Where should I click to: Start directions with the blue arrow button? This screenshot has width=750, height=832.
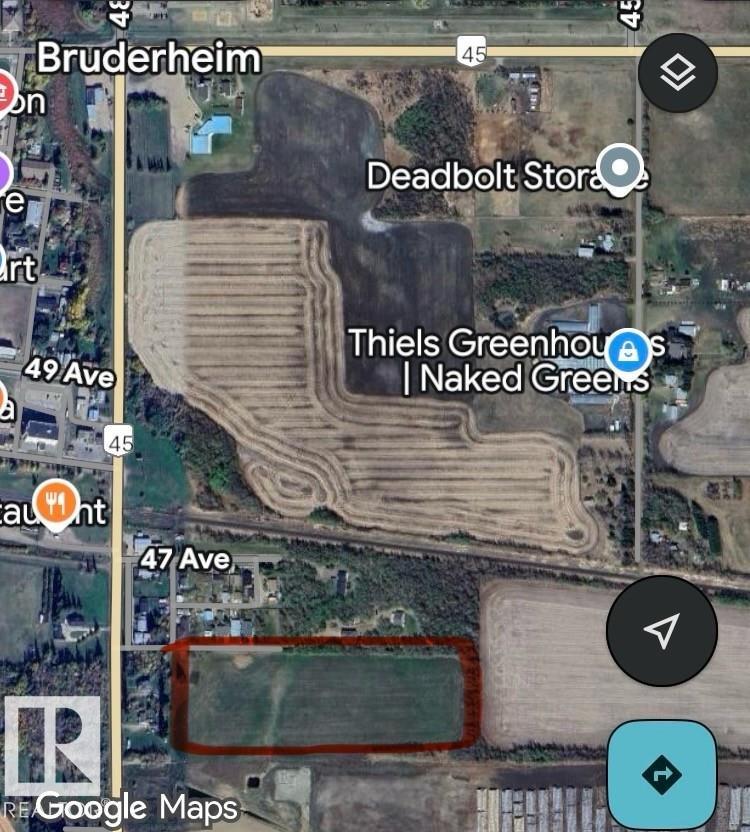coord(661,775)
